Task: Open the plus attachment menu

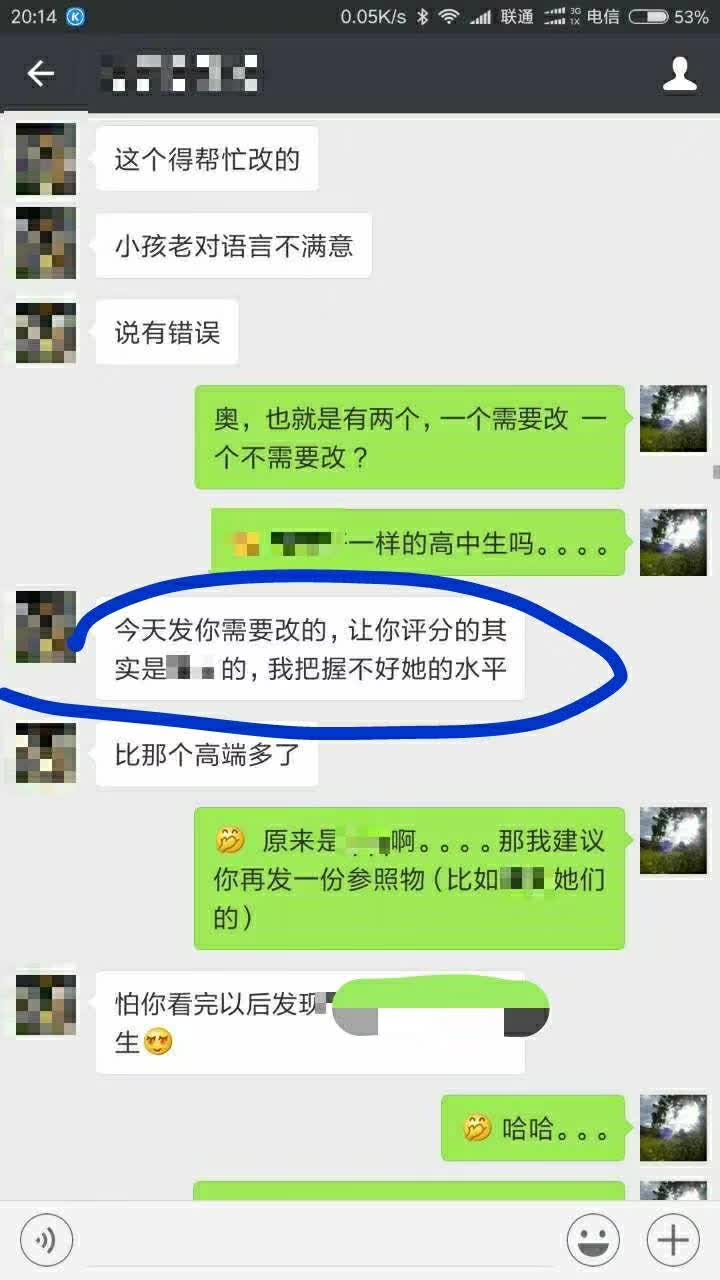Action: pyautogui.click(x=673, y=1241)
